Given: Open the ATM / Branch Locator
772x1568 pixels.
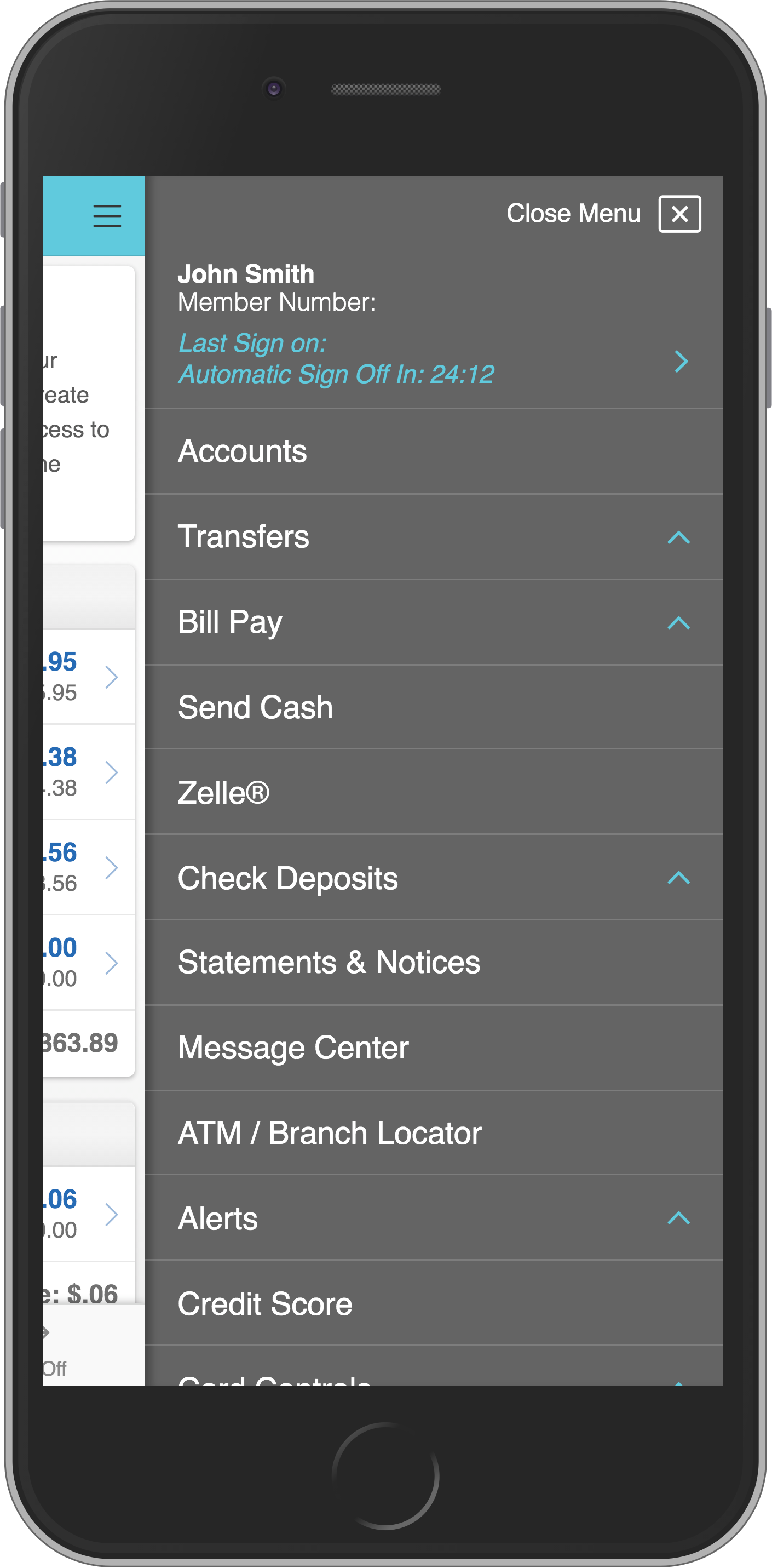Looking at the screenshot, I should pyautogui.click(x=330, y=1132).
